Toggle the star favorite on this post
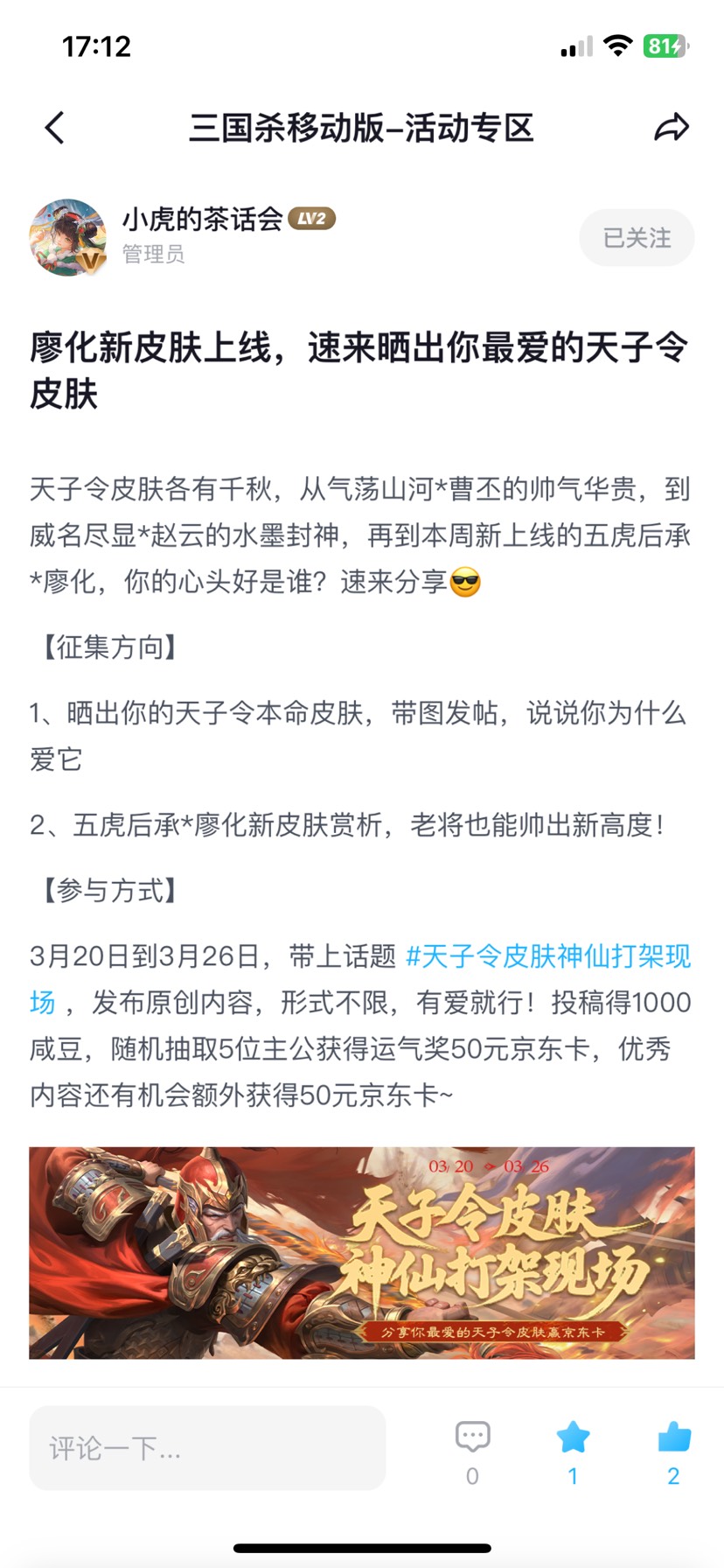The width and height of the screenshot is (724, 1568). coord(573,1437)
